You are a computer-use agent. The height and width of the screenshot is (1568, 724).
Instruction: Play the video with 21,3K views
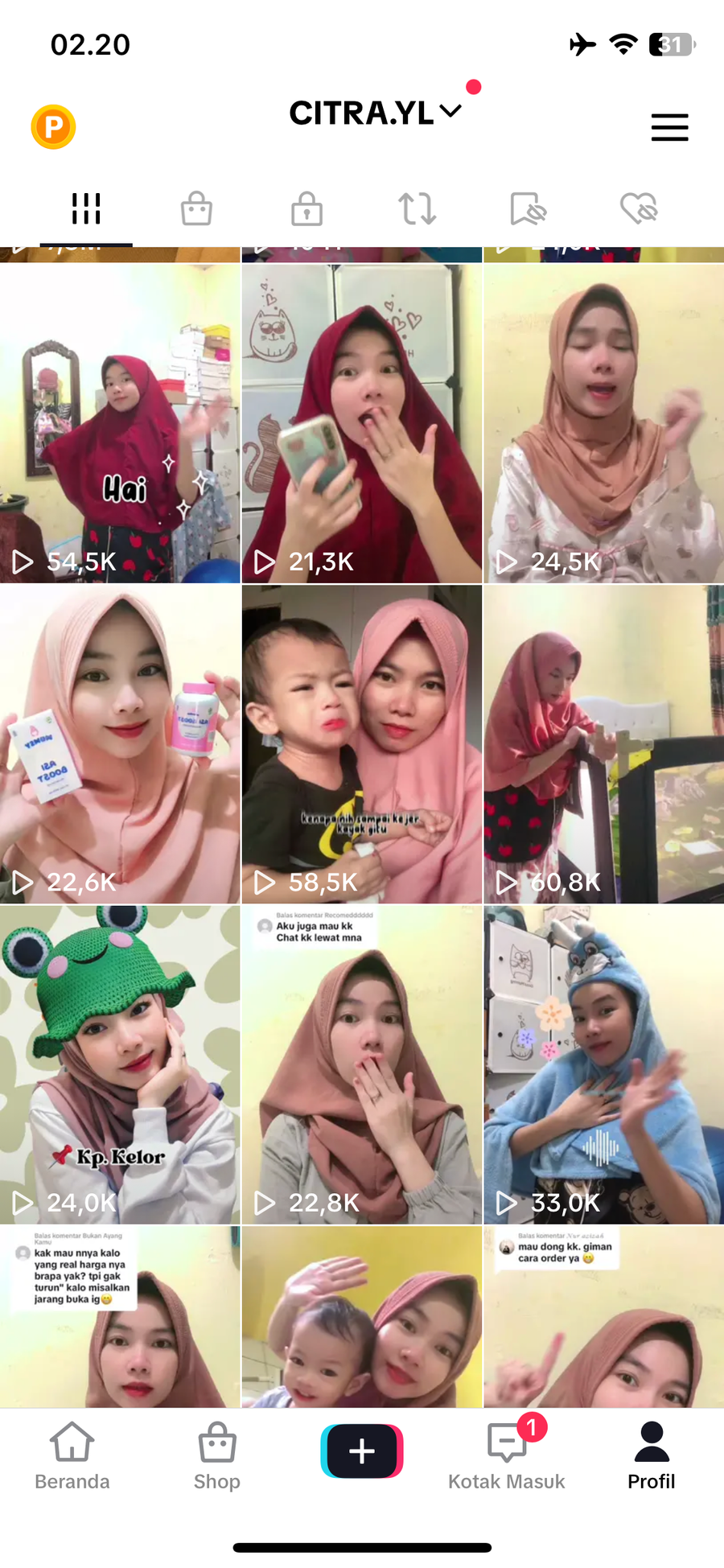point(362,423)
